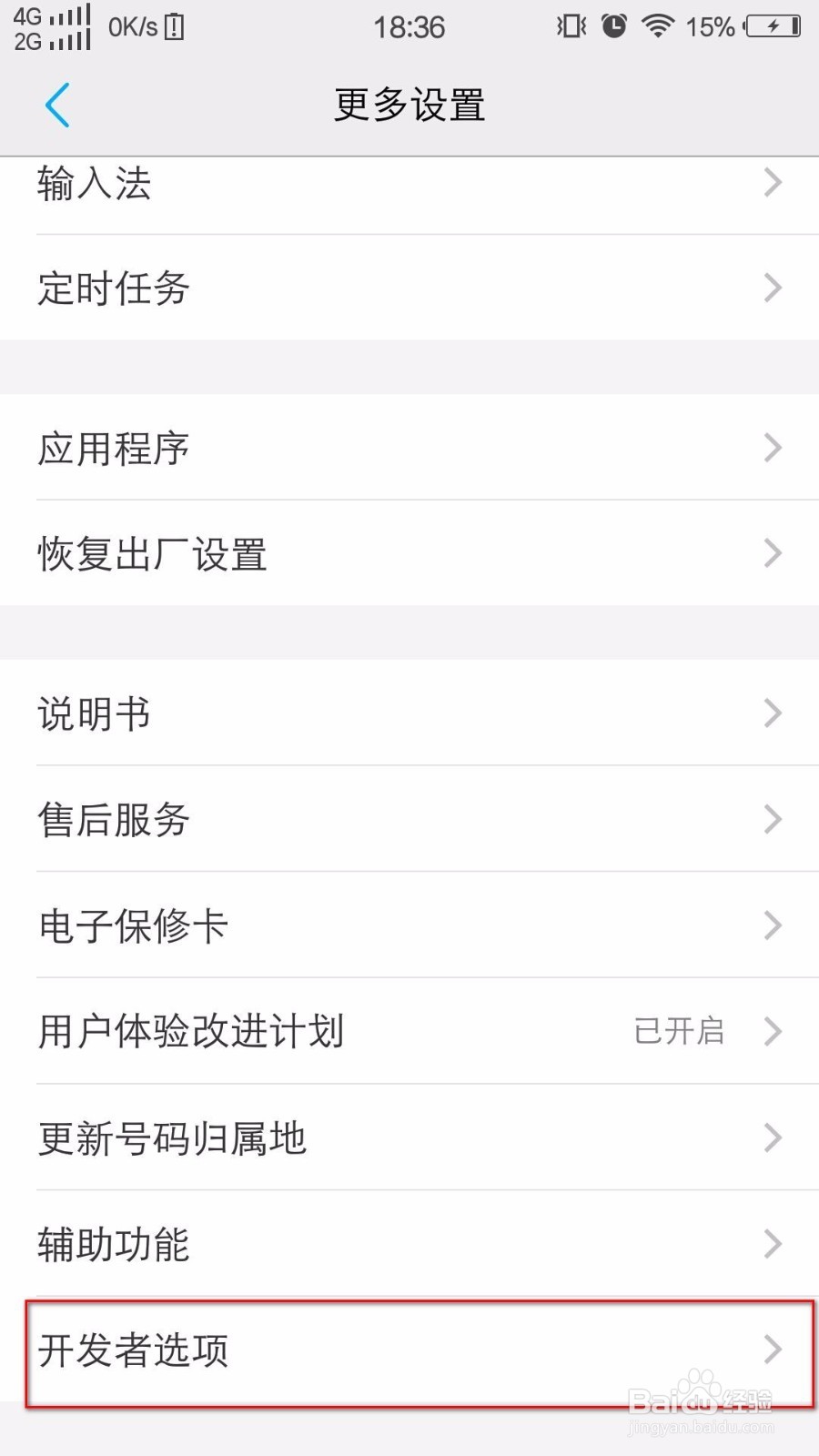
Task: Tap the back arrow to return
Action: (x=57, y=105)
